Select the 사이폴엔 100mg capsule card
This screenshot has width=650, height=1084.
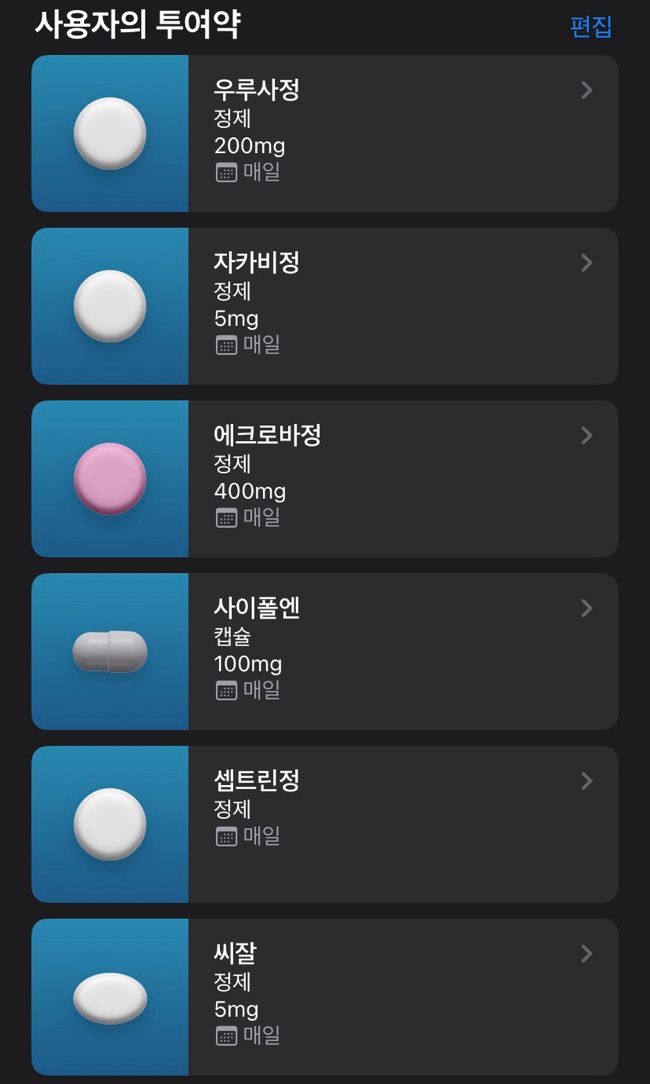point(324,651)
